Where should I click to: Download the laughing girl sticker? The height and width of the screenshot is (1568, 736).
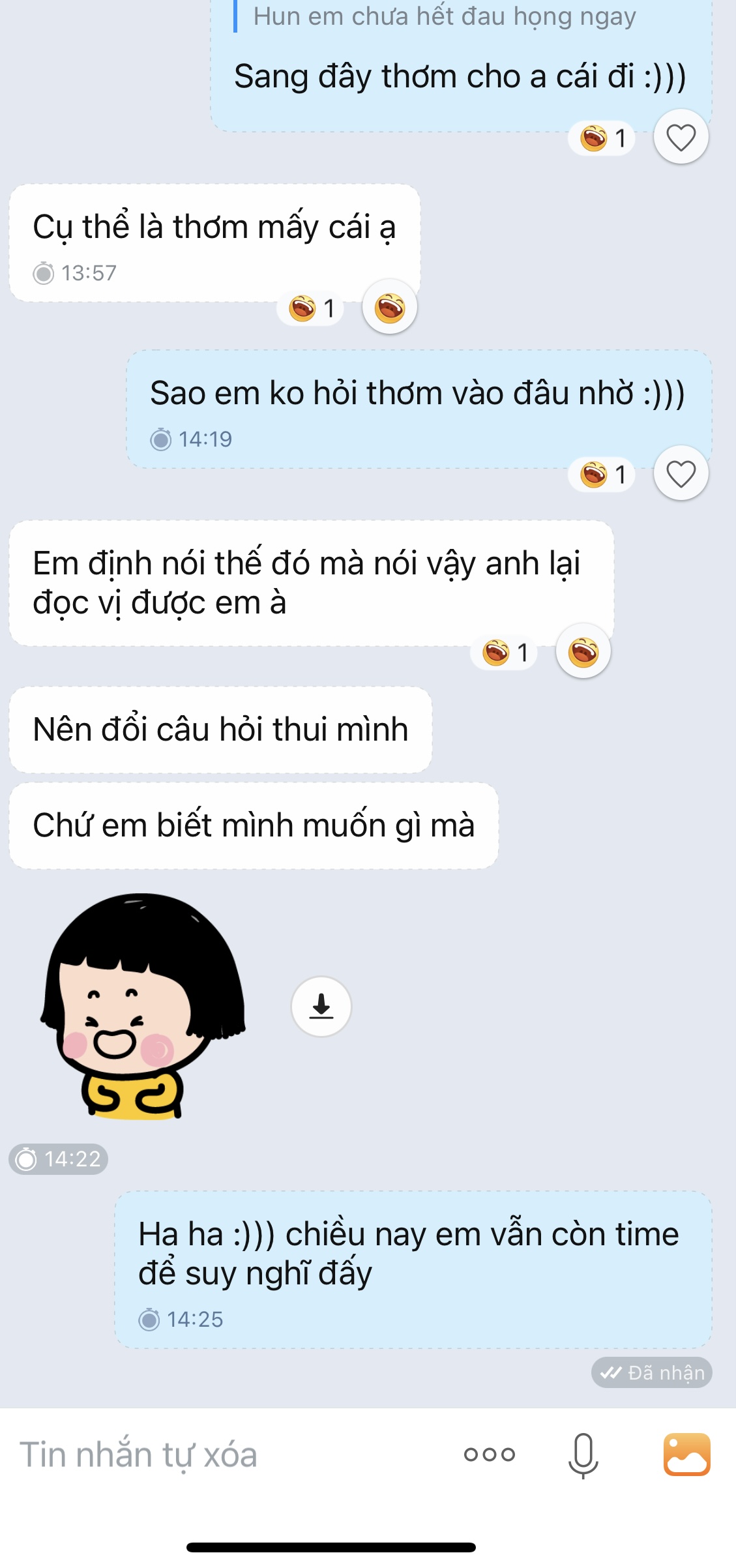coord(321,1006)
